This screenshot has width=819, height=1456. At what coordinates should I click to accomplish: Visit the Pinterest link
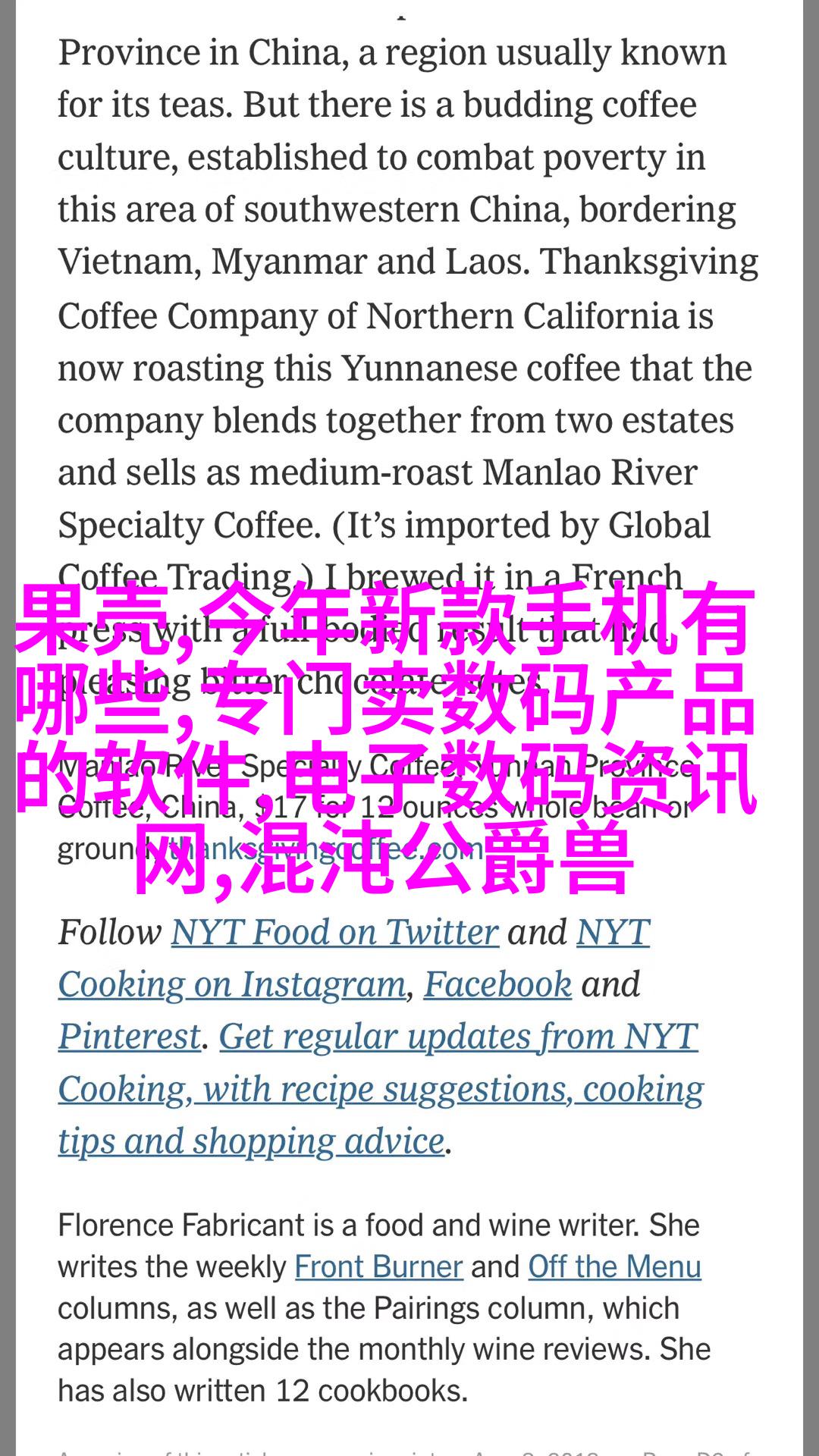[130, 1037]
